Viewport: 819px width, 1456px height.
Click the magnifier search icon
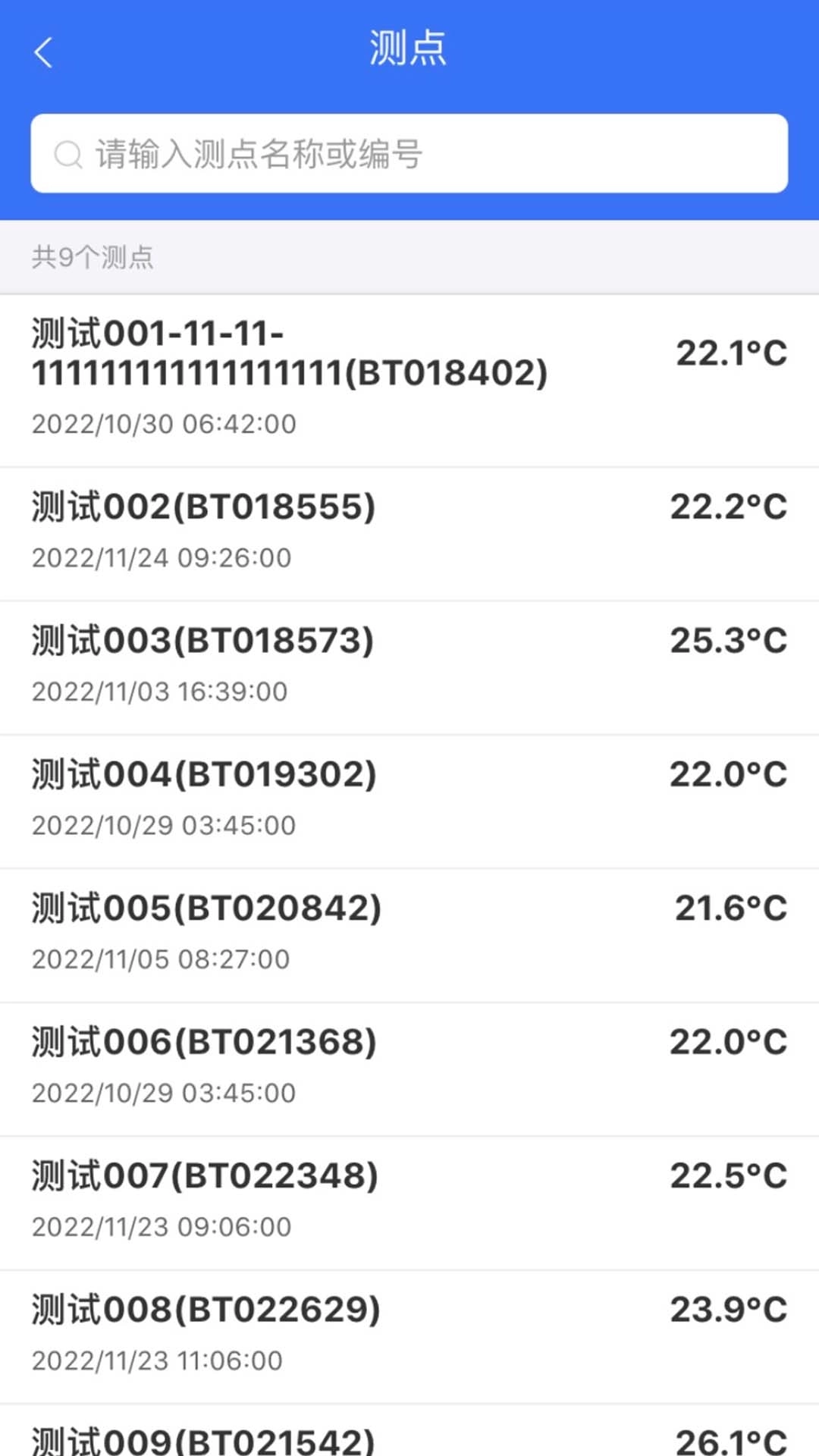point(69,152)
